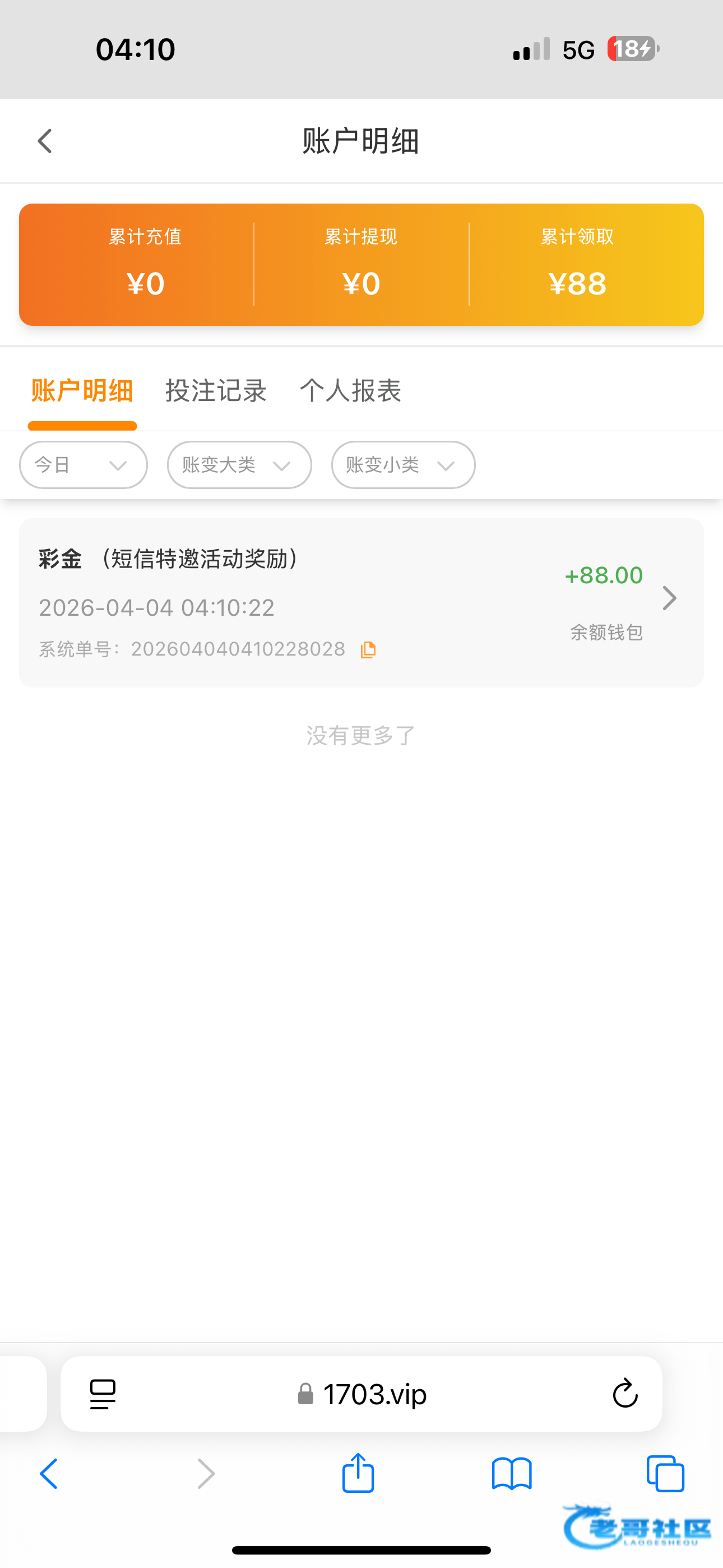Share this page from Safari toolbar

pyautogui.click(x=358, y=1474)
